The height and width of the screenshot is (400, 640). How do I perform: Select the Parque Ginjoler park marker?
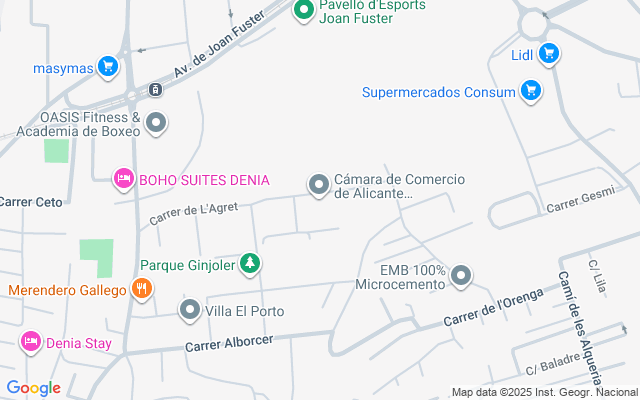point(249,265)
